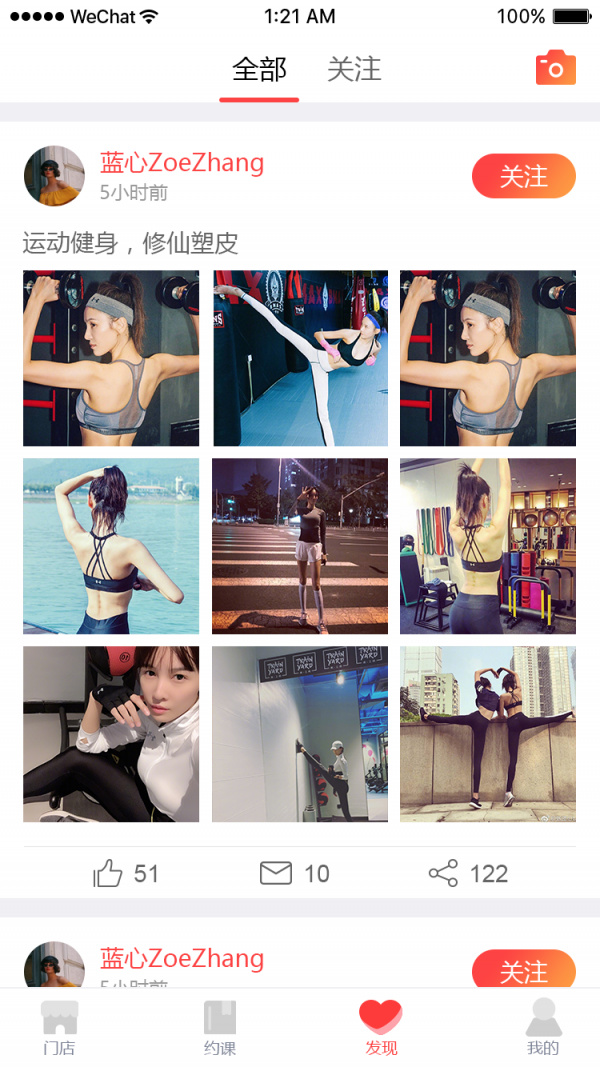The height and width of the screenshot is (1067, 600).
Task: Like the post with the thumbs-up icon
Action: pyautogui.click(x=108, y=873)
